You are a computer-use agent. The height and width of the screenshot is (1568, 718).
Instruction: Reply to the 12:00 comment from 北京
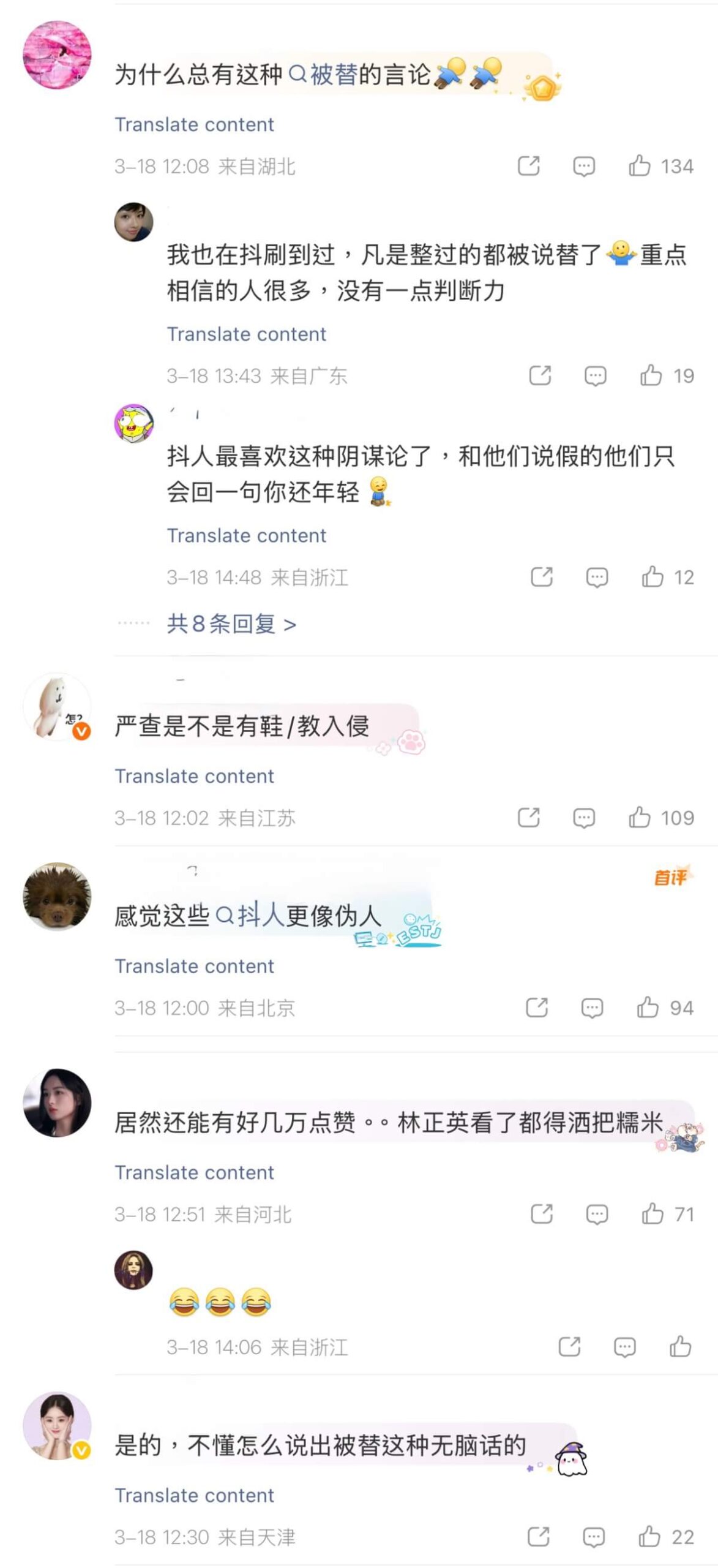click(x=592, y=1008)
